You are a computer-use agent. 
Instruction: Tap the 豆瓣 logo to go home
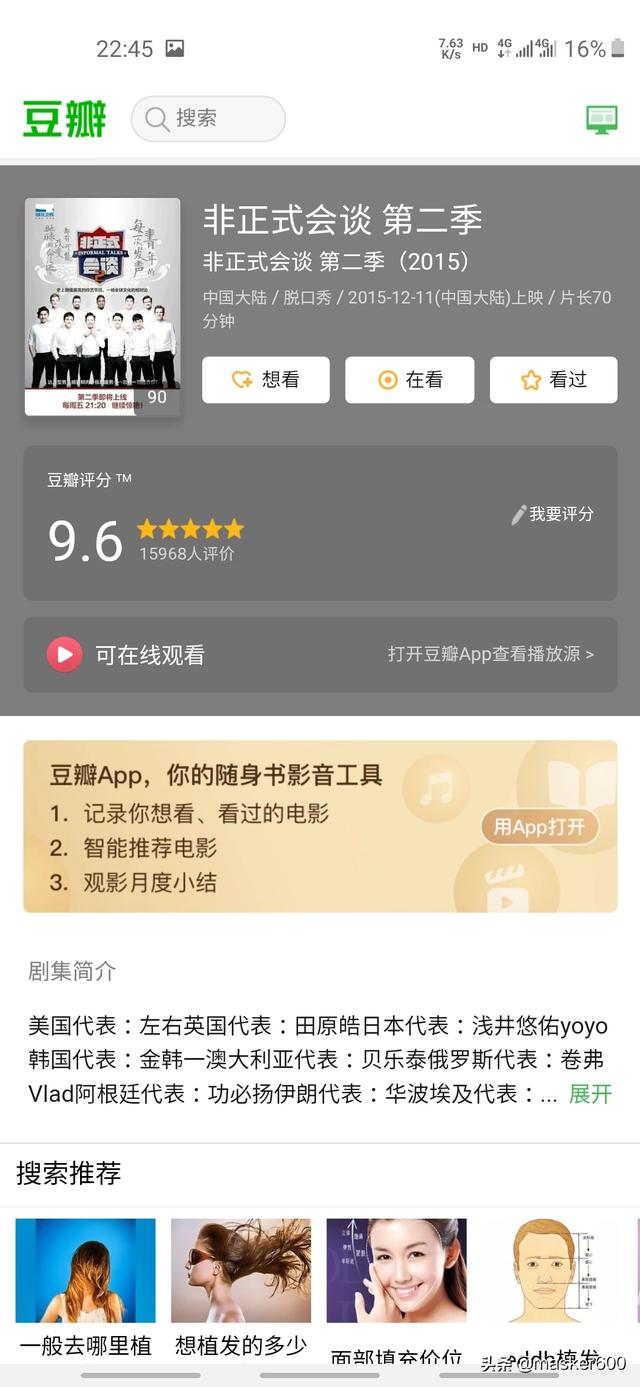(65, 119)
